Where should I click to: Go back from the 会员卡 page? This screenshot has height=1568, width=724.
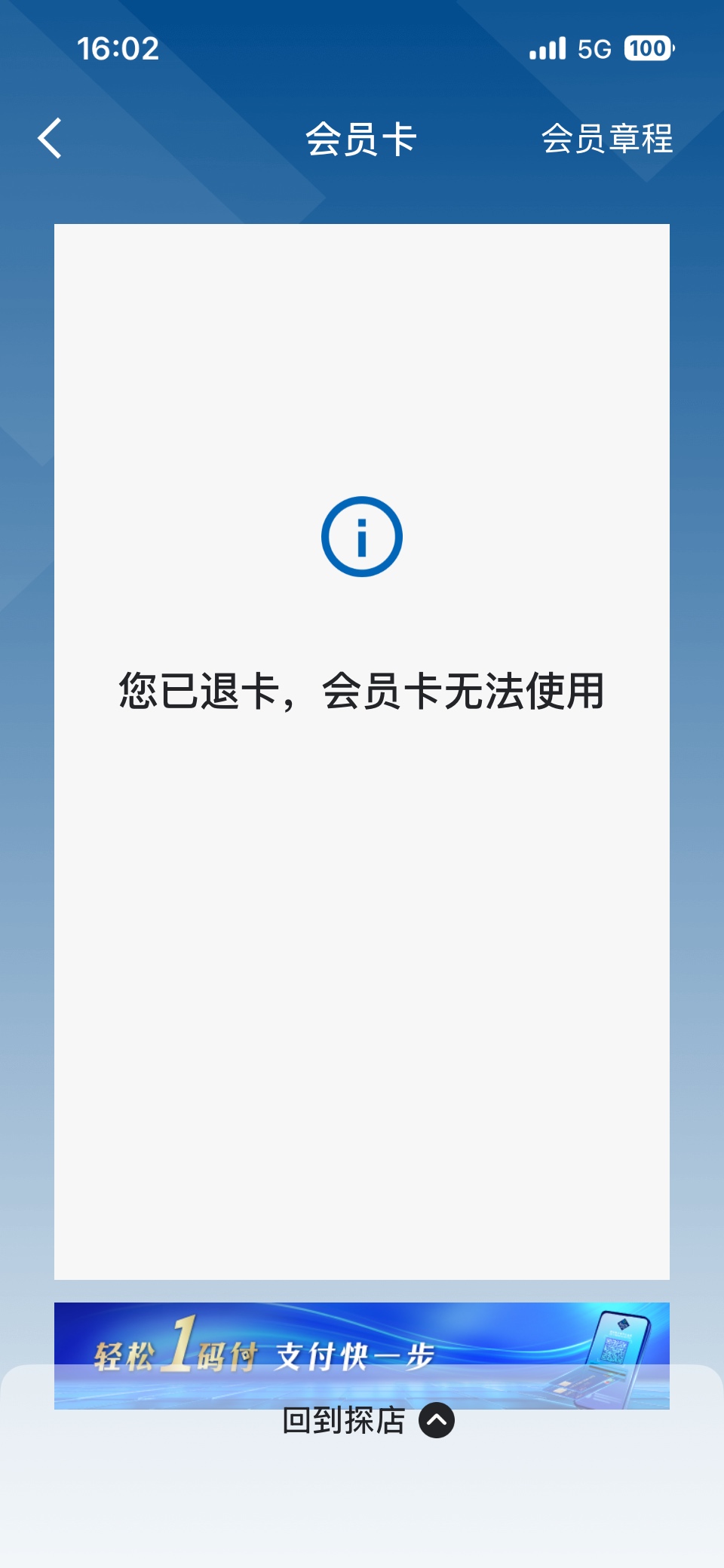pyautogui.click(x=50, y=139)
